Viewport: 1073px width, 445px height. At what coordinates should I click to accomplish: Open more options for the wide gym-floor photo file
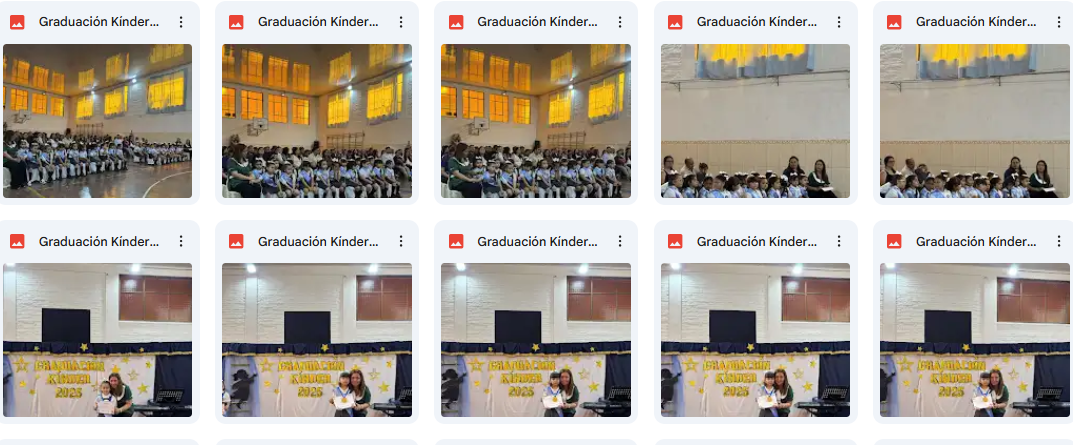(181, 22)
